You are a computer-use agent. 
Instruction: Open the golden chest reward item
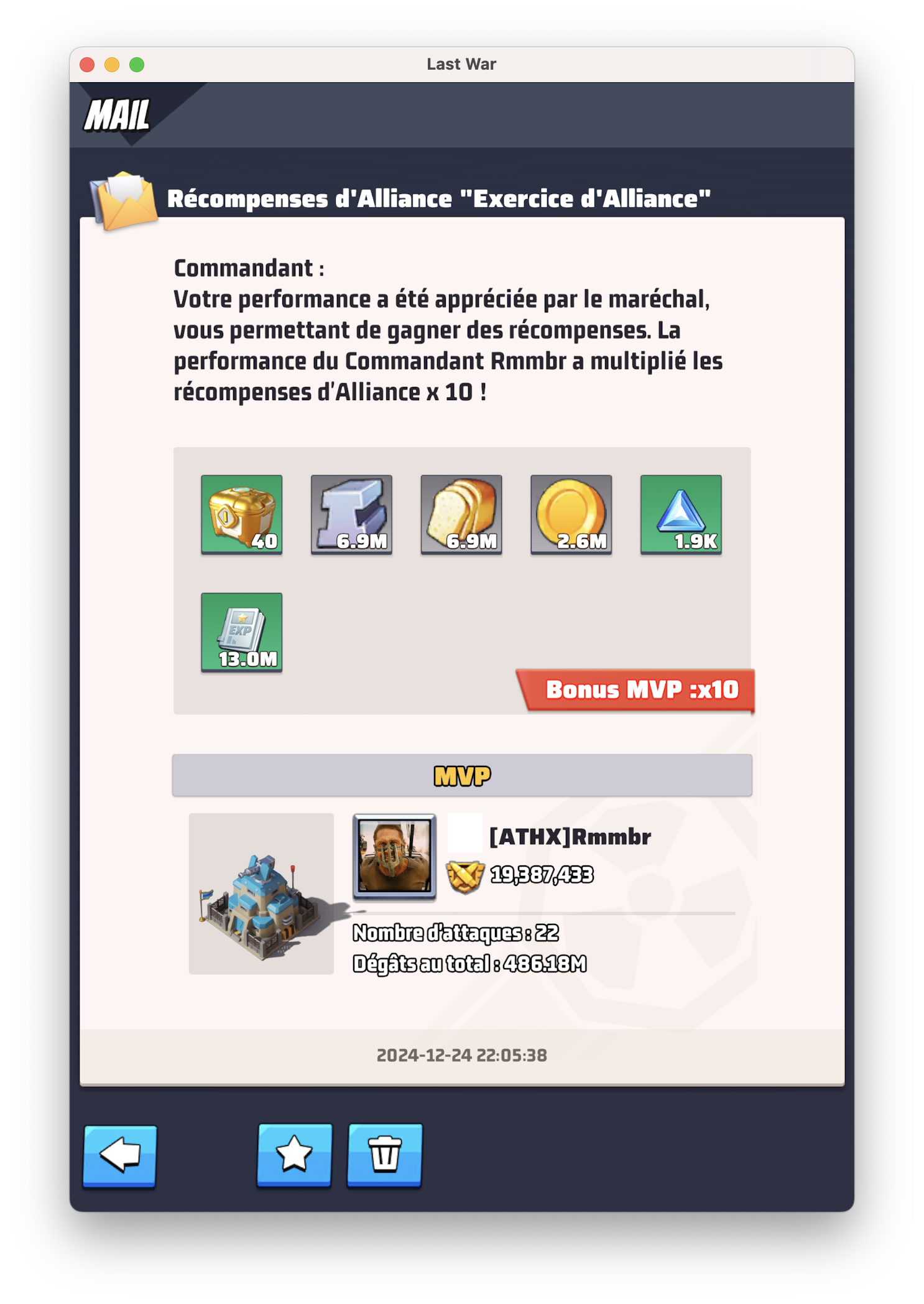point(241,514)
